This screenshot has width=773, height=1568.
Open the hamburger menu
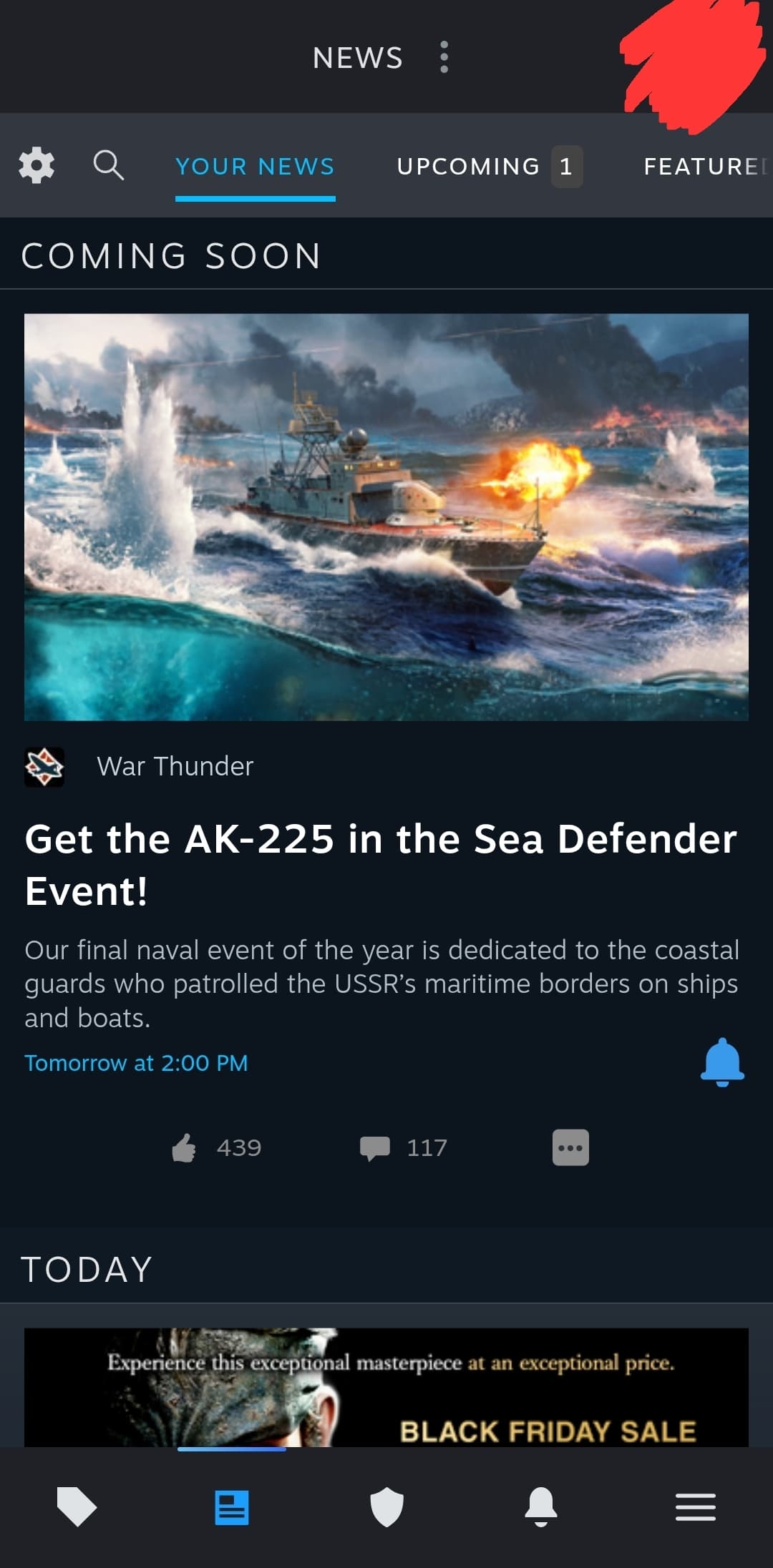point(696,1507)
